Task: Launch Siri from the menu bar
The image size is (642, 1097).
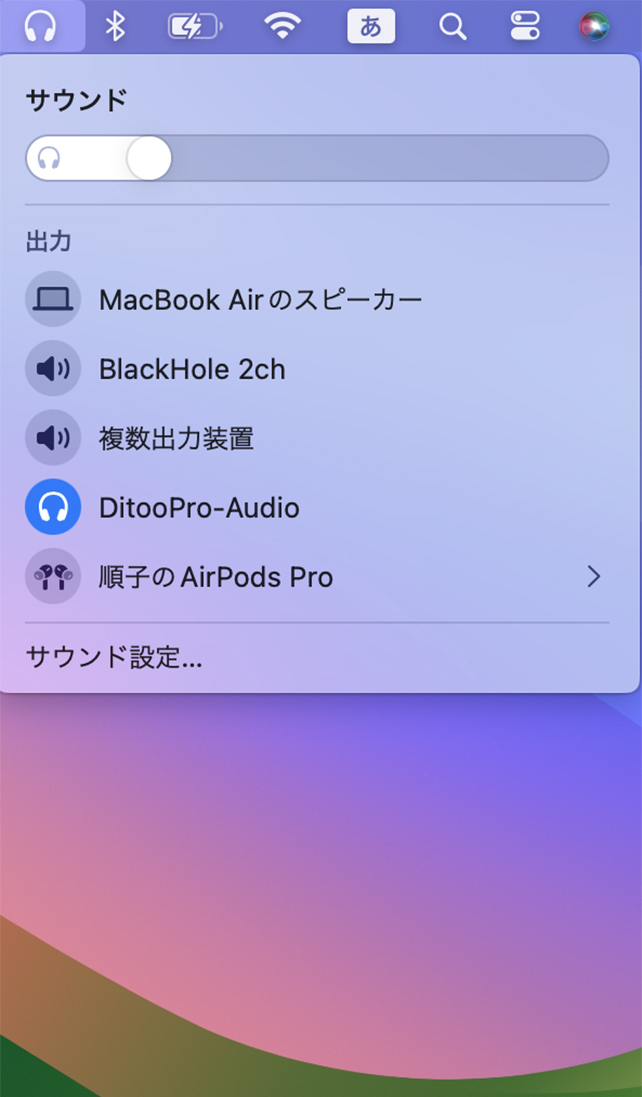Action: 594,27
